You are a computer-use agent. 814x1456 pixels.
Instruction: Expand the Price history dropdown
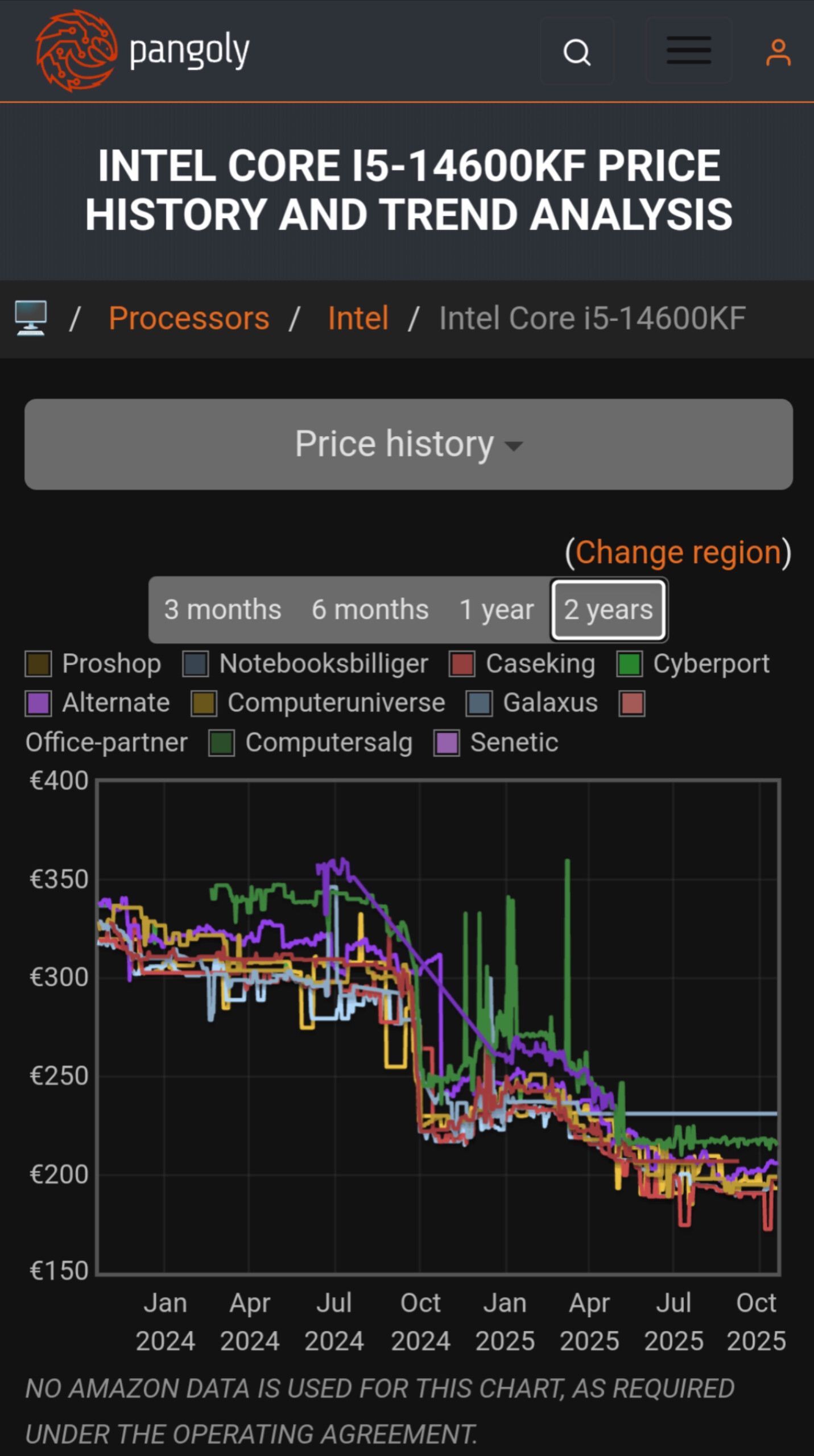(408, 444)
